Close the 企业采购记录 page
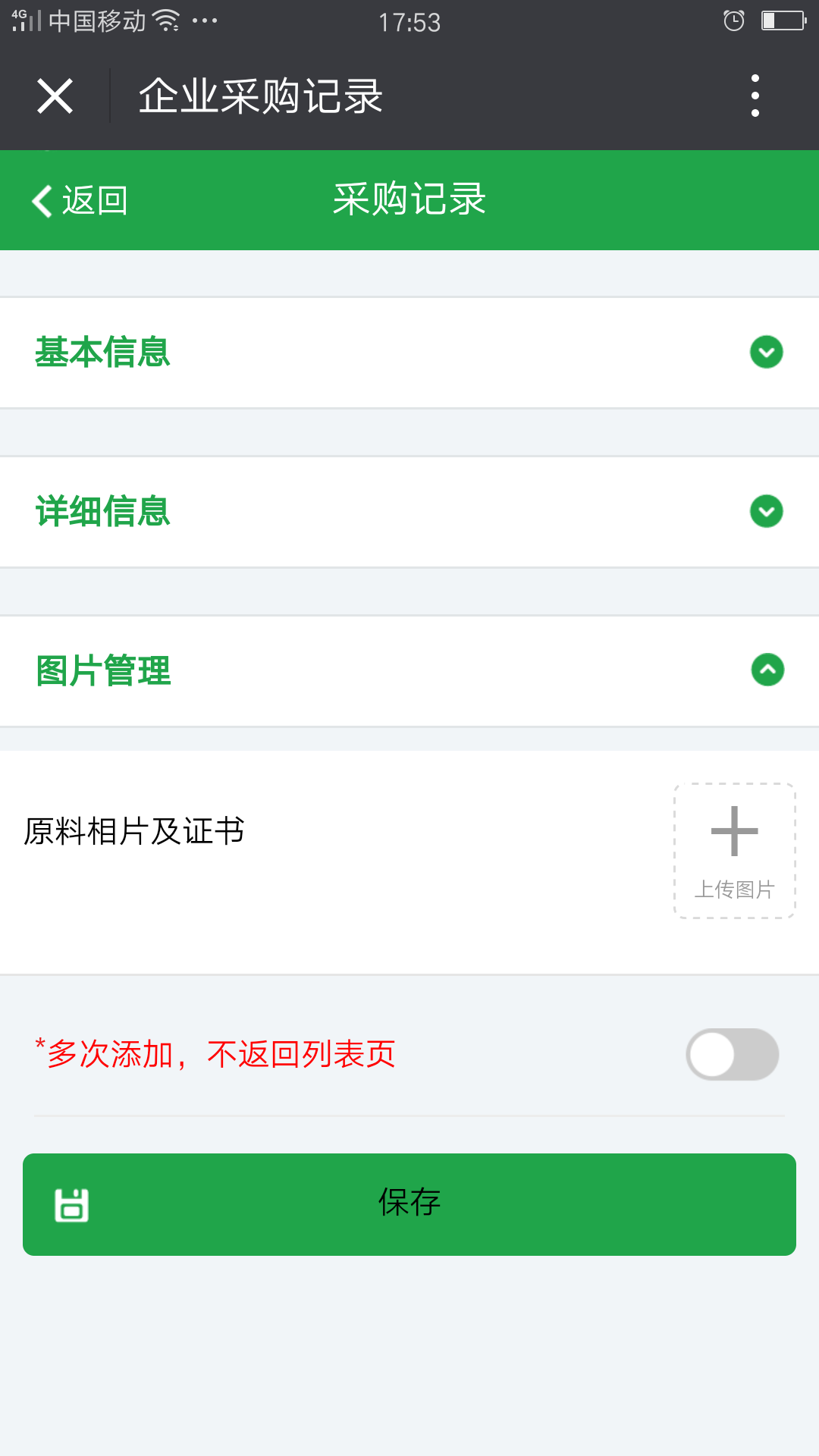Viewport: 819px width, 1456px height. pyautogui.click(x=55, y=96)
